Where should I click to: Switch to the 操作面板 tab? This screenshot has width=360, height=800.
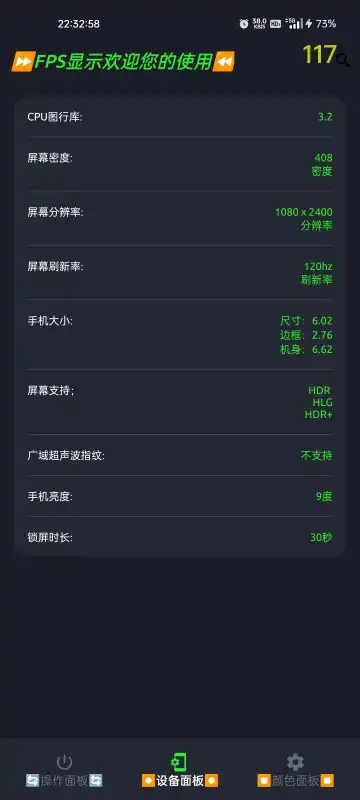(64, 770)
